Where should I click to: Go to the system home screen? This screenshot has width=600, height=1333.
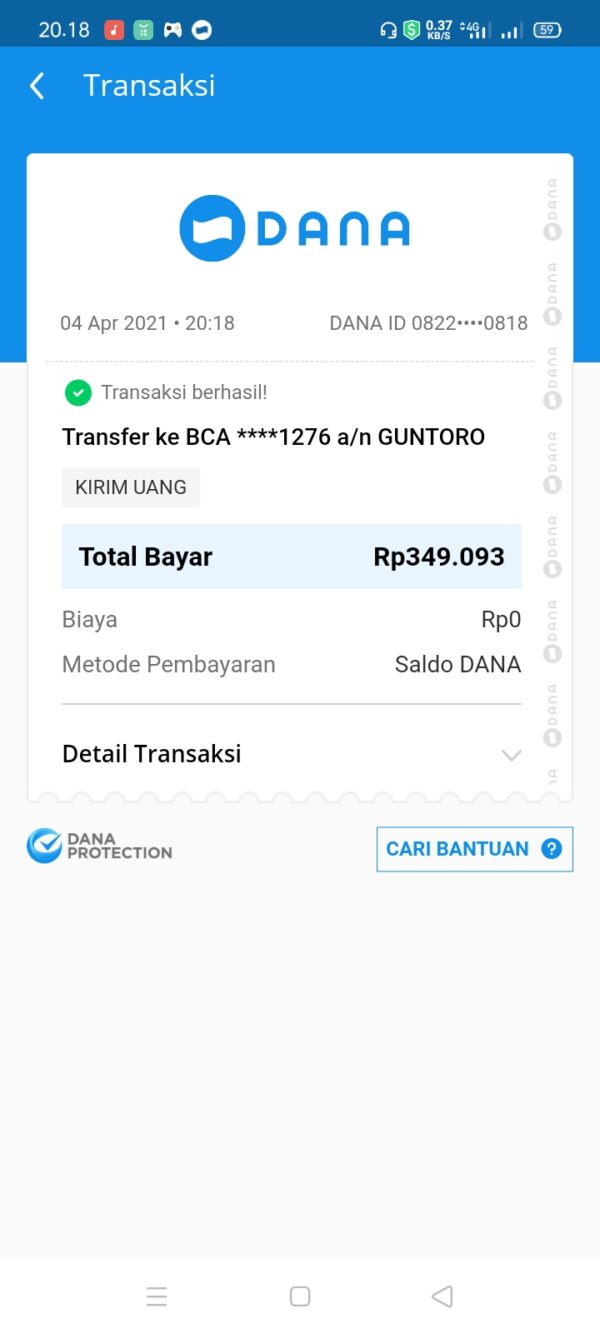(x=300, y=1296)
